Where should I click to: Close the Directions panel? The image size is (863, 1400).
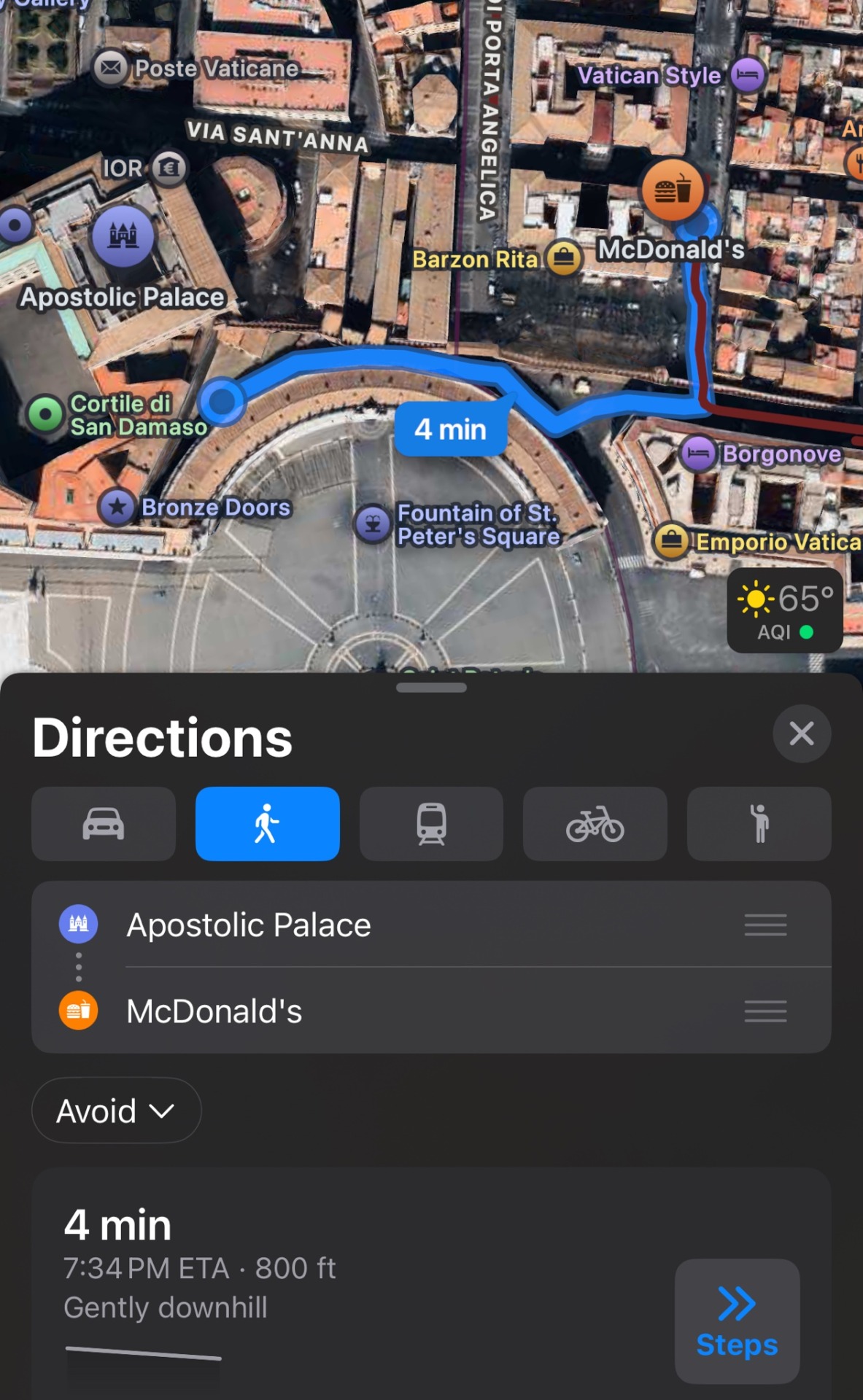(801, 734)
